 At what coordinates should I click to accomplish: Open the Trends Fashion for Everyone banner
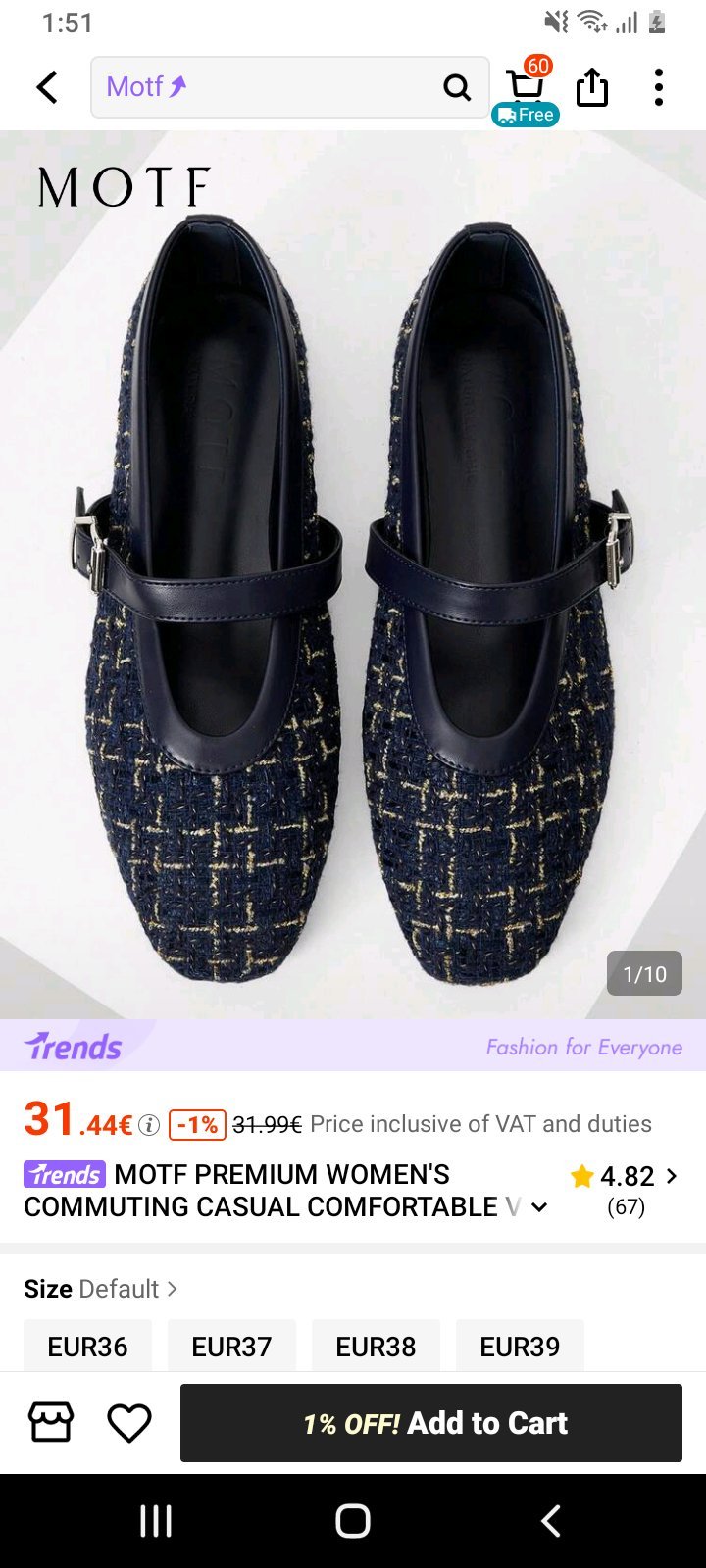click(x=353, y=1045)
